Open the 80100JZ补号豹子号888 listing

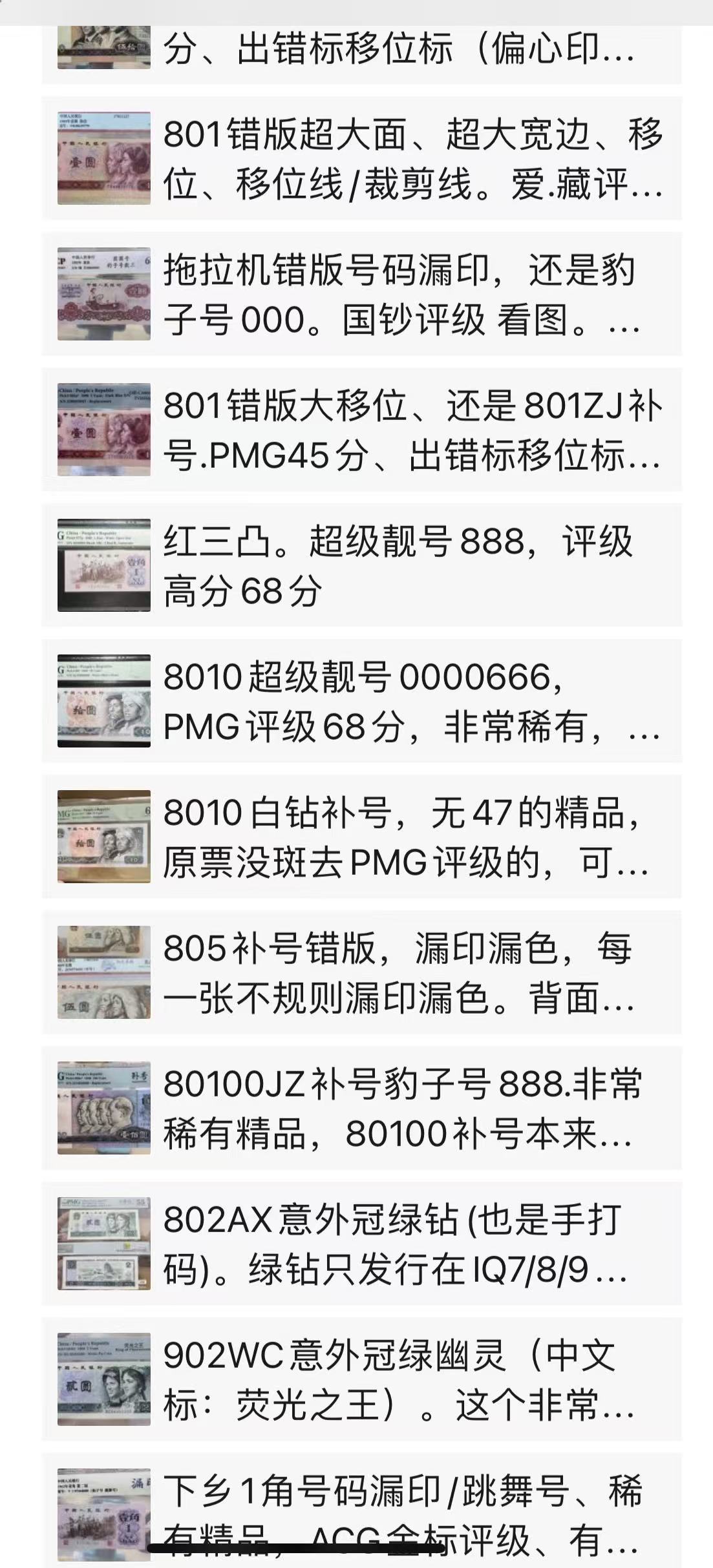coord(362,1108)
